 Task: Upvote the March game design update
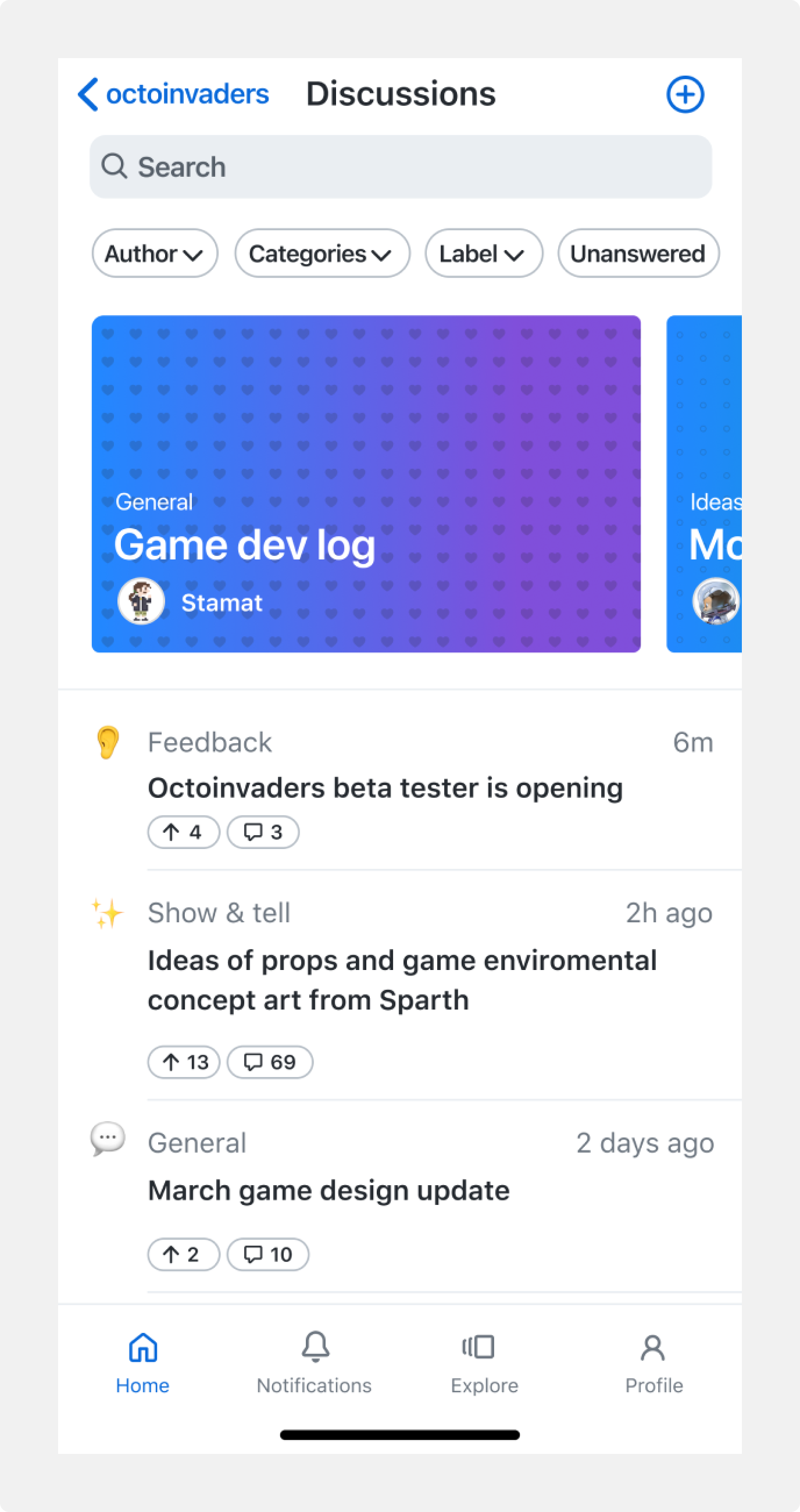183,1254
